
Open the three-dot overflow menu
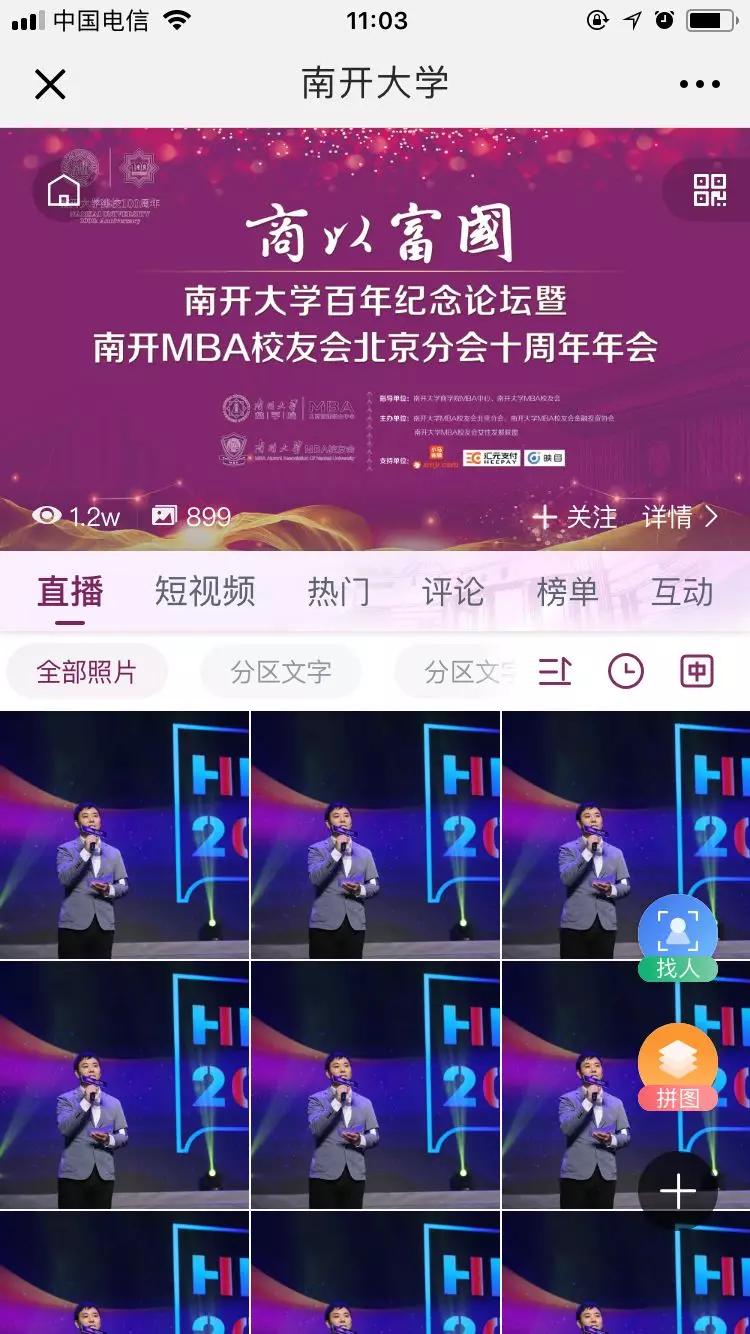699,84
